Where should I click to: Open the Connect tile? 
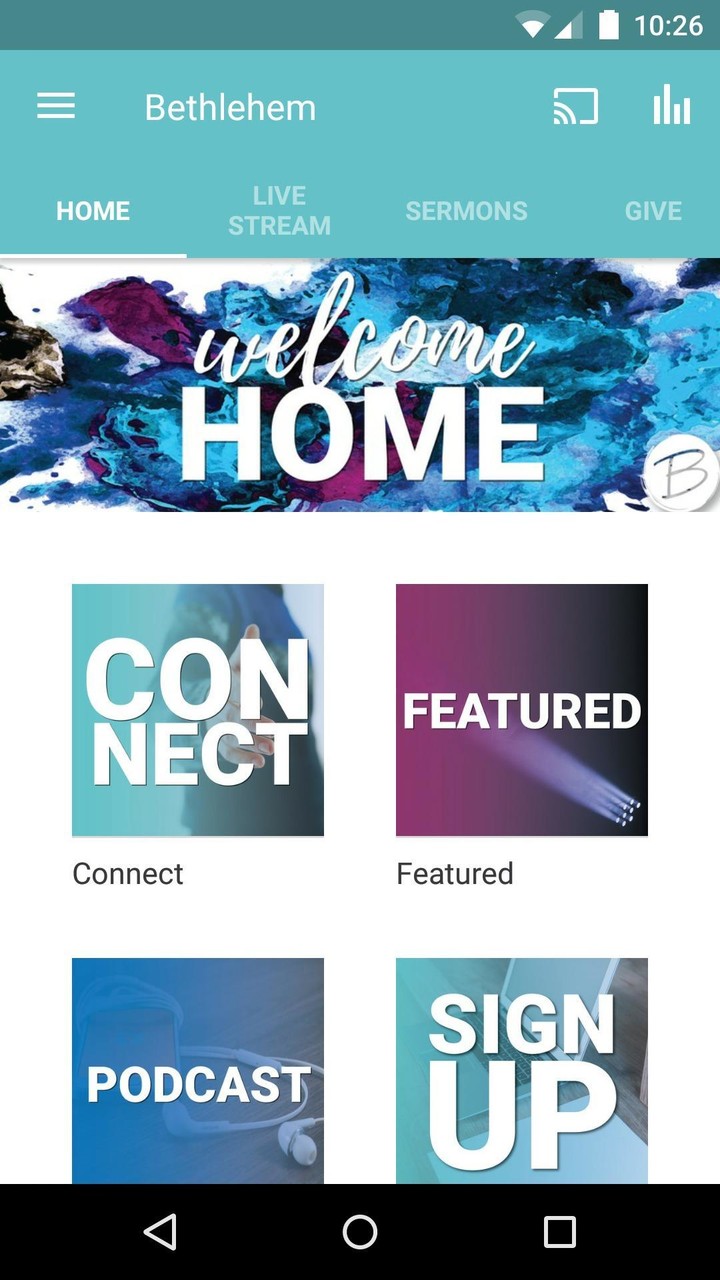[x=198, y=710]
